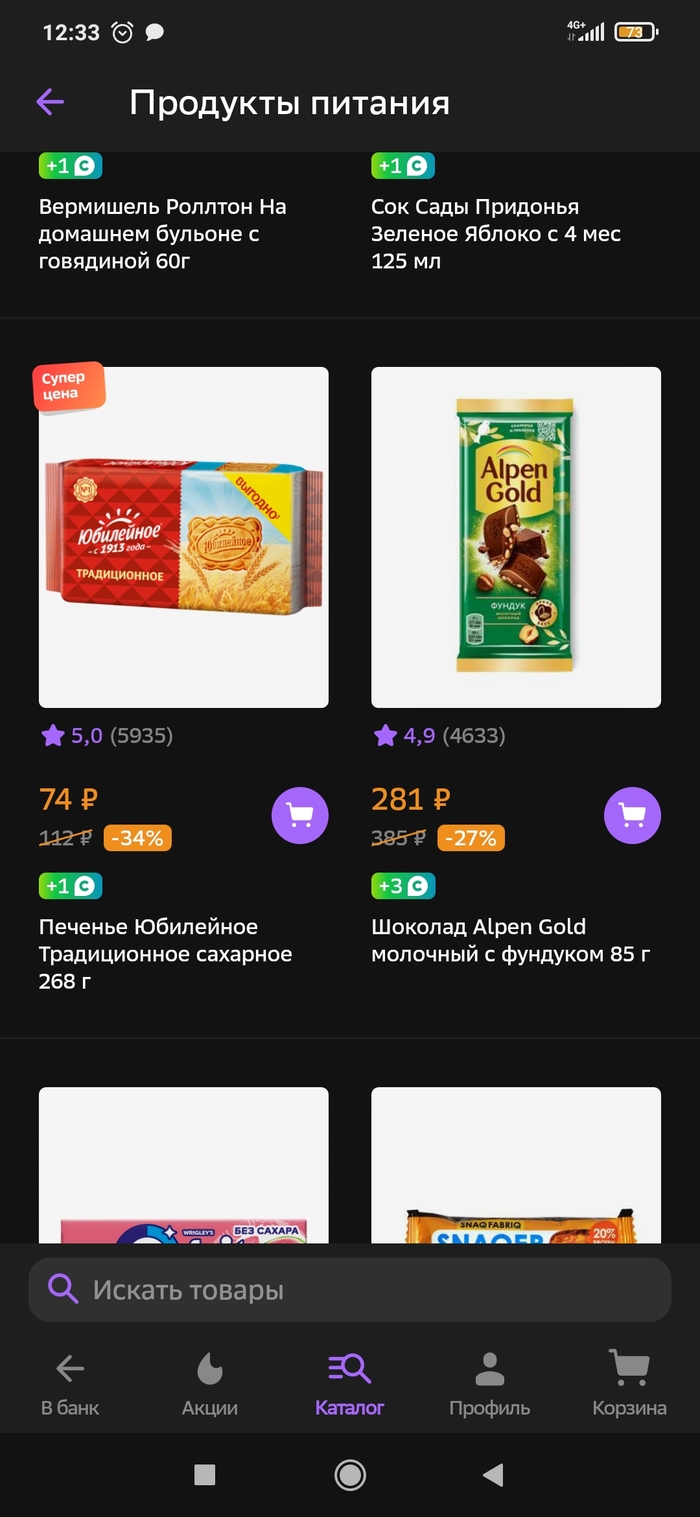This screenshot has height=1517, width=700.
Task: View the Корзина cart tab
Action: (629, 1384)
